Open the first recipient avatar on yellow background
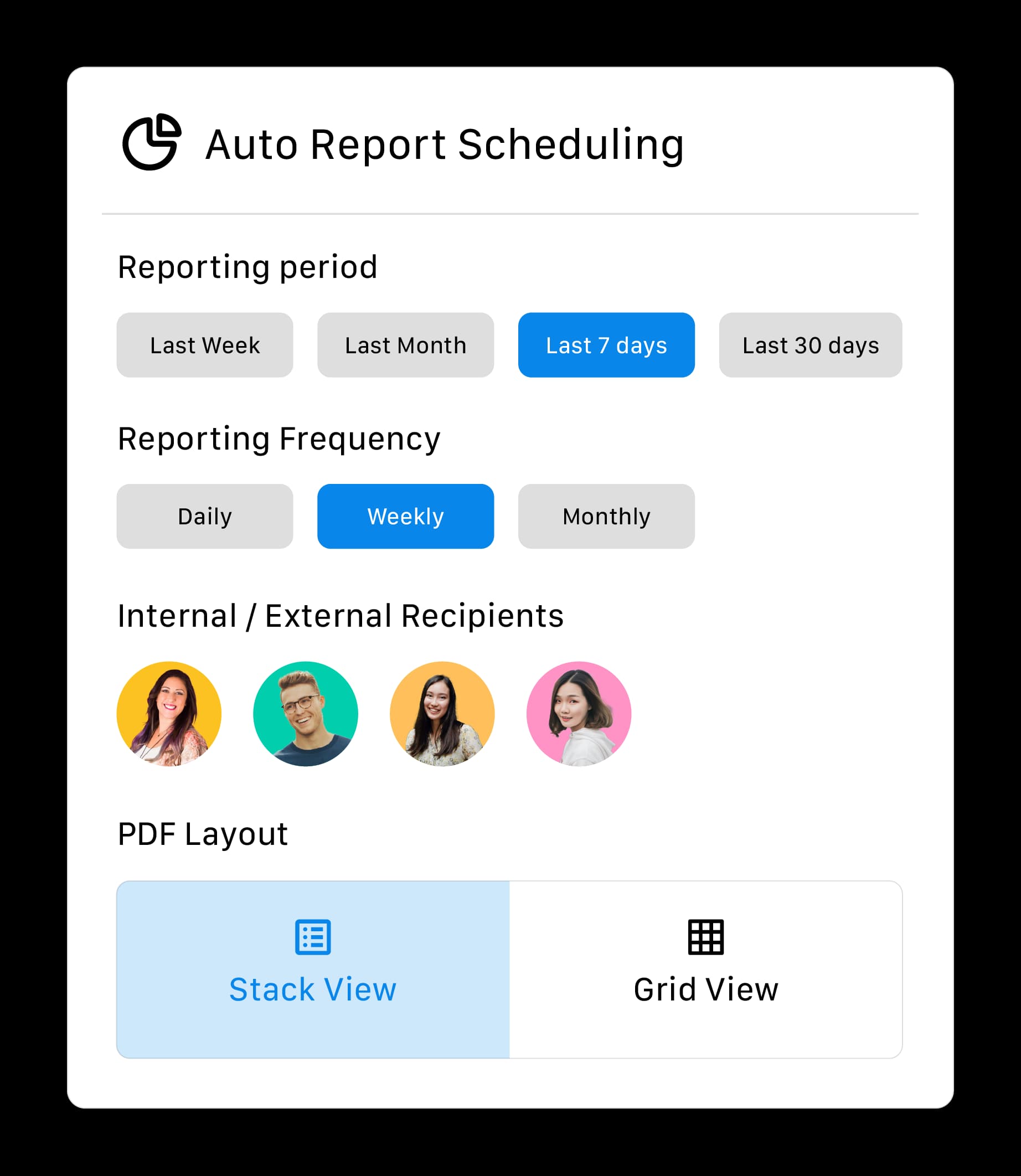Image resolution: width=1021 pixels, height=1176 pixels. pyautogui.click(x=171, y=713)
